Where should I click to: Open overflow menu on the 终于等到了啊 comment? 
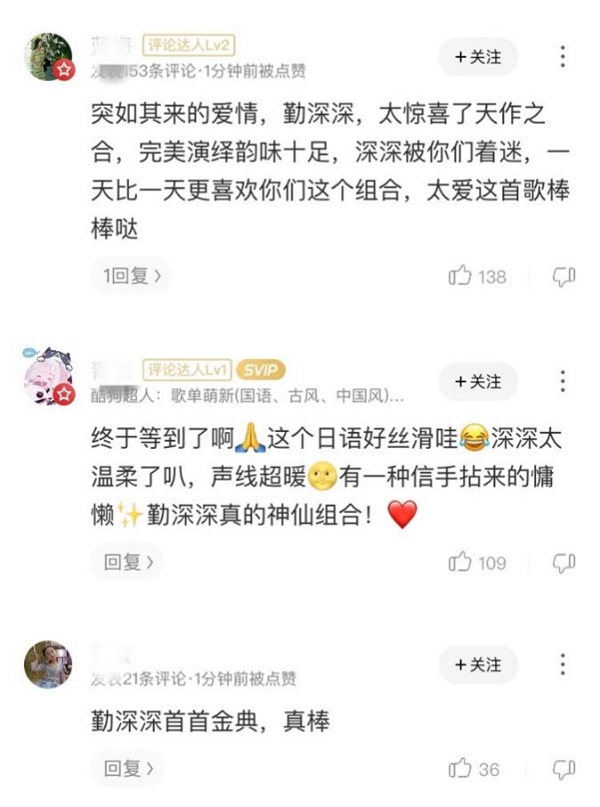(563, 381)
